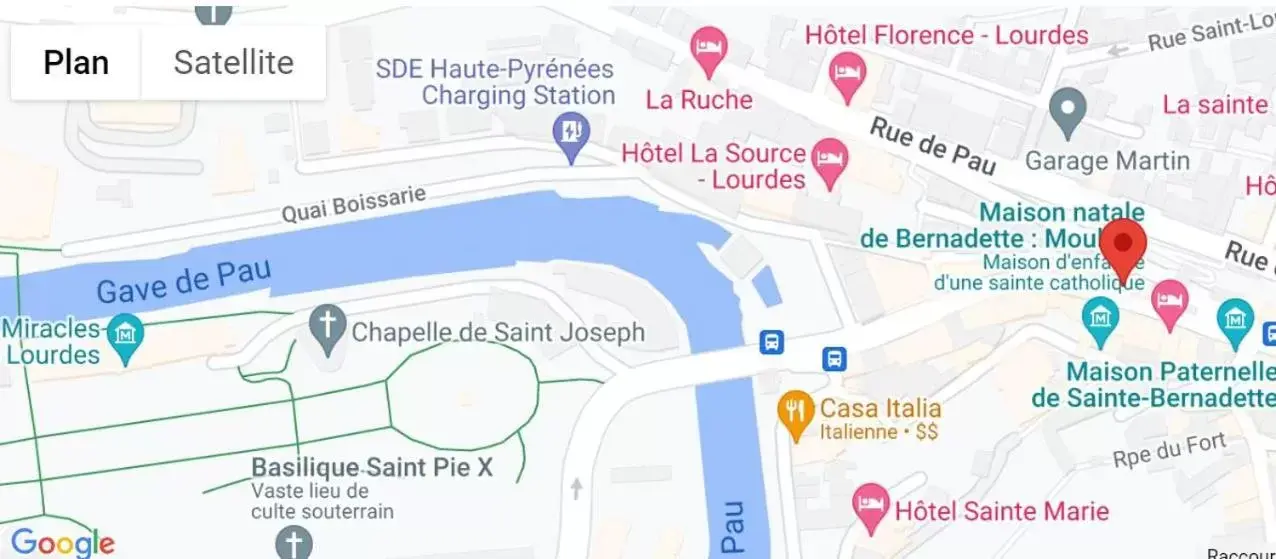Viewport: 1276px width, 559px height.
Task: Switch to the Satellite map view
Action: tap(234, 63)
